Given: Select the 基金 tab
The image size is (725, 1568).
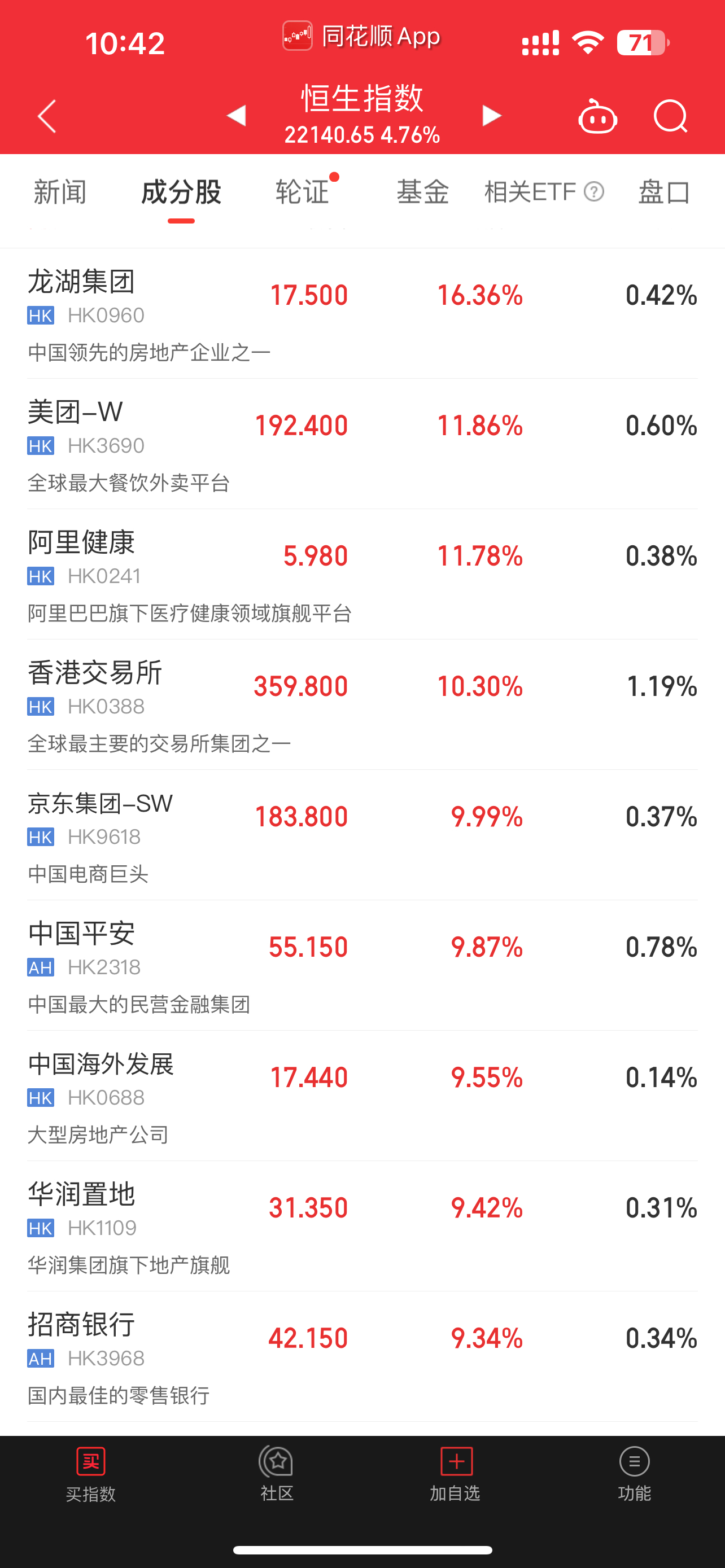Looking at the screenshot, I should point(422,192).
